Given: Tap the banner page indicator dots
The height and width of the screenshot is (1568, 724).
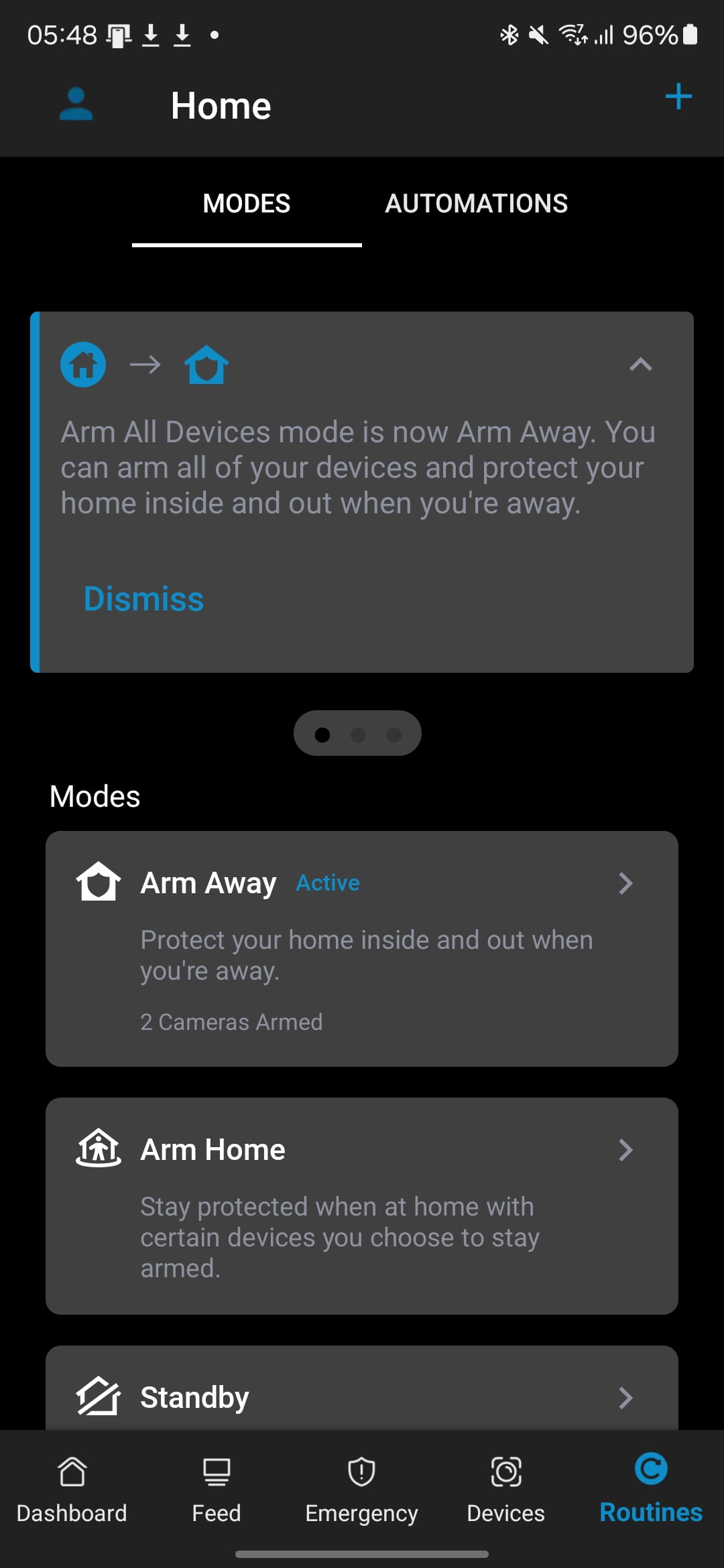Looking at the screenshot, I should pos(357,734).
